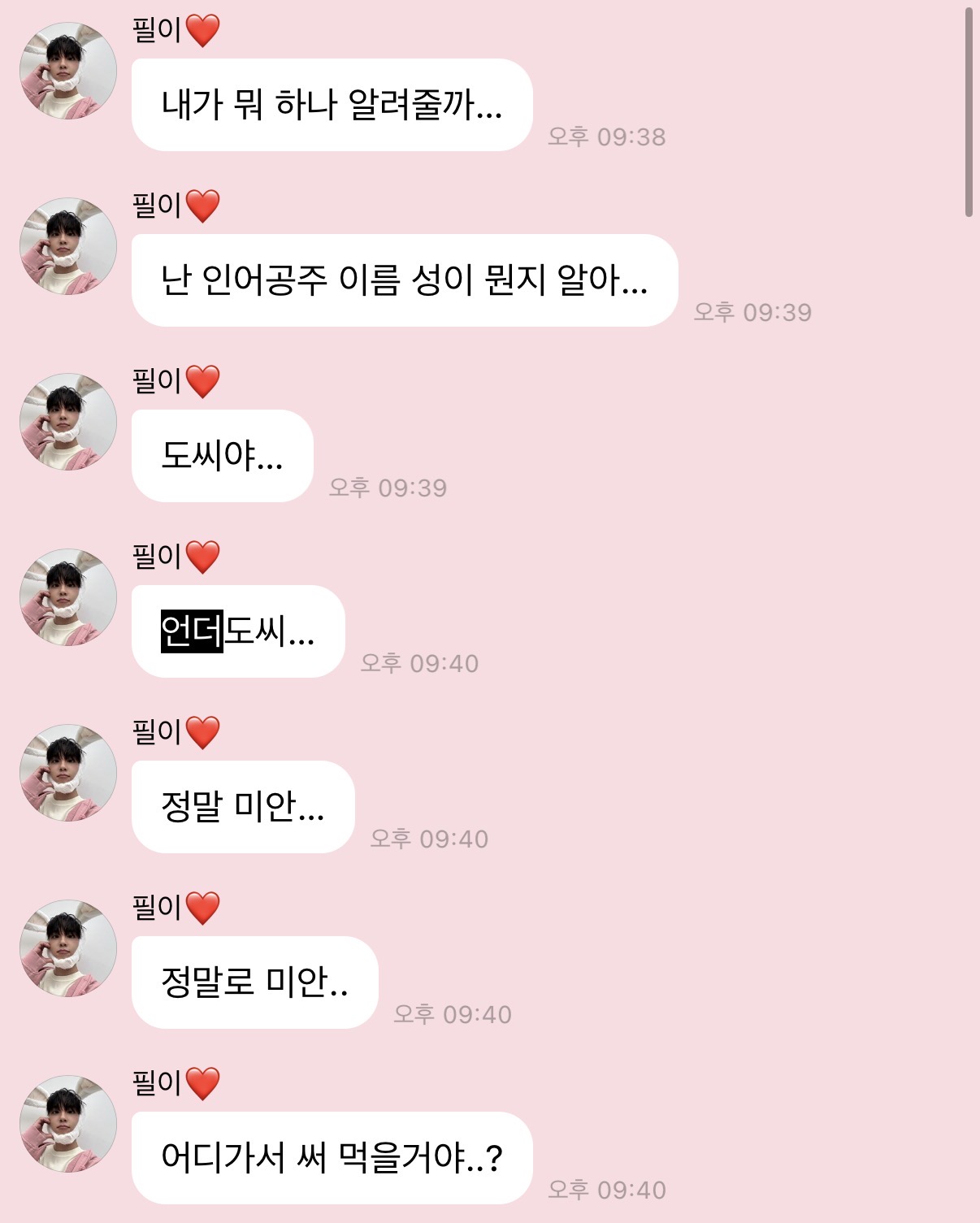The height and width of the screenshot is (1223, 980).
Task: Select the '정말 미안...' message bubble
Action: (244, 806)
